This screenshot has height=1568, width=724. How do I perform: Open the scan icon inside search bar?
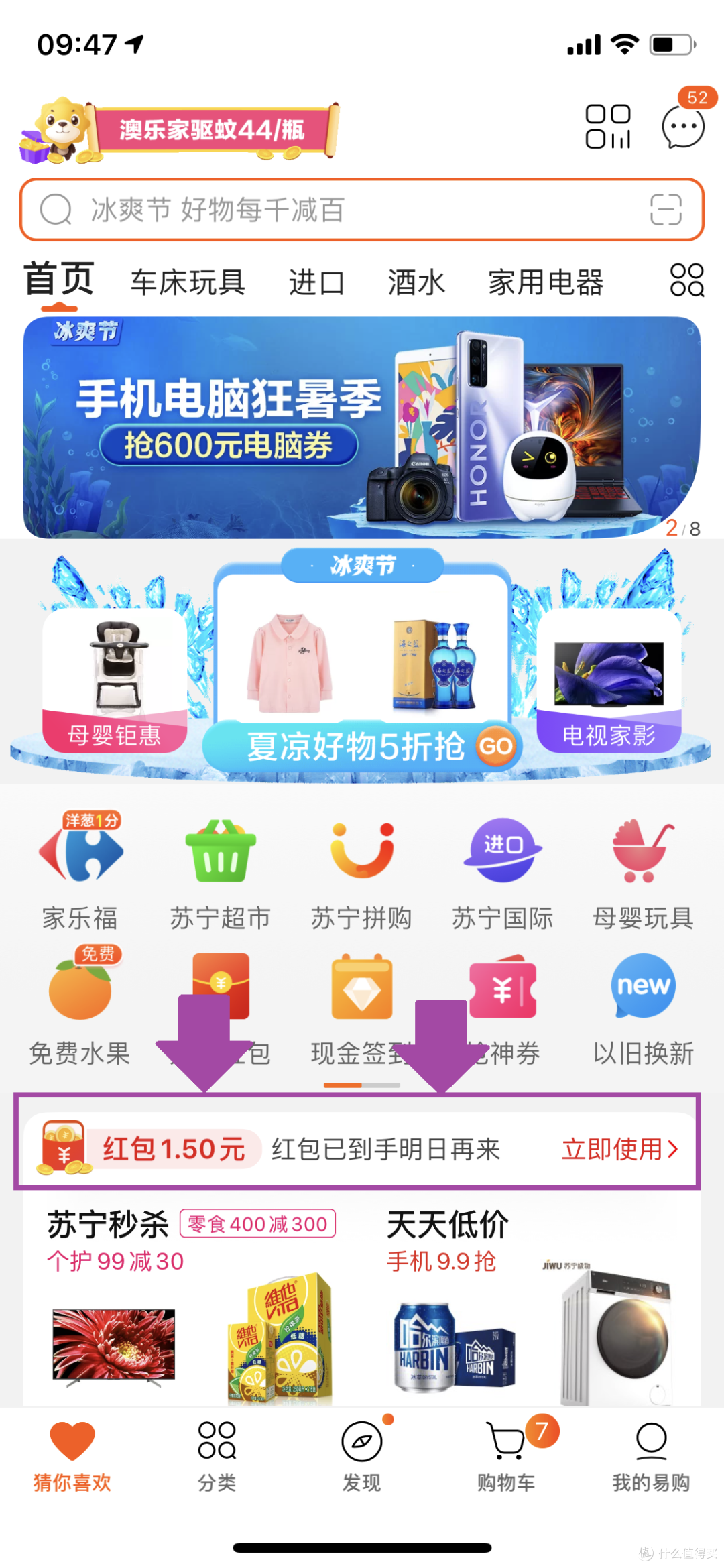[666, 210]
